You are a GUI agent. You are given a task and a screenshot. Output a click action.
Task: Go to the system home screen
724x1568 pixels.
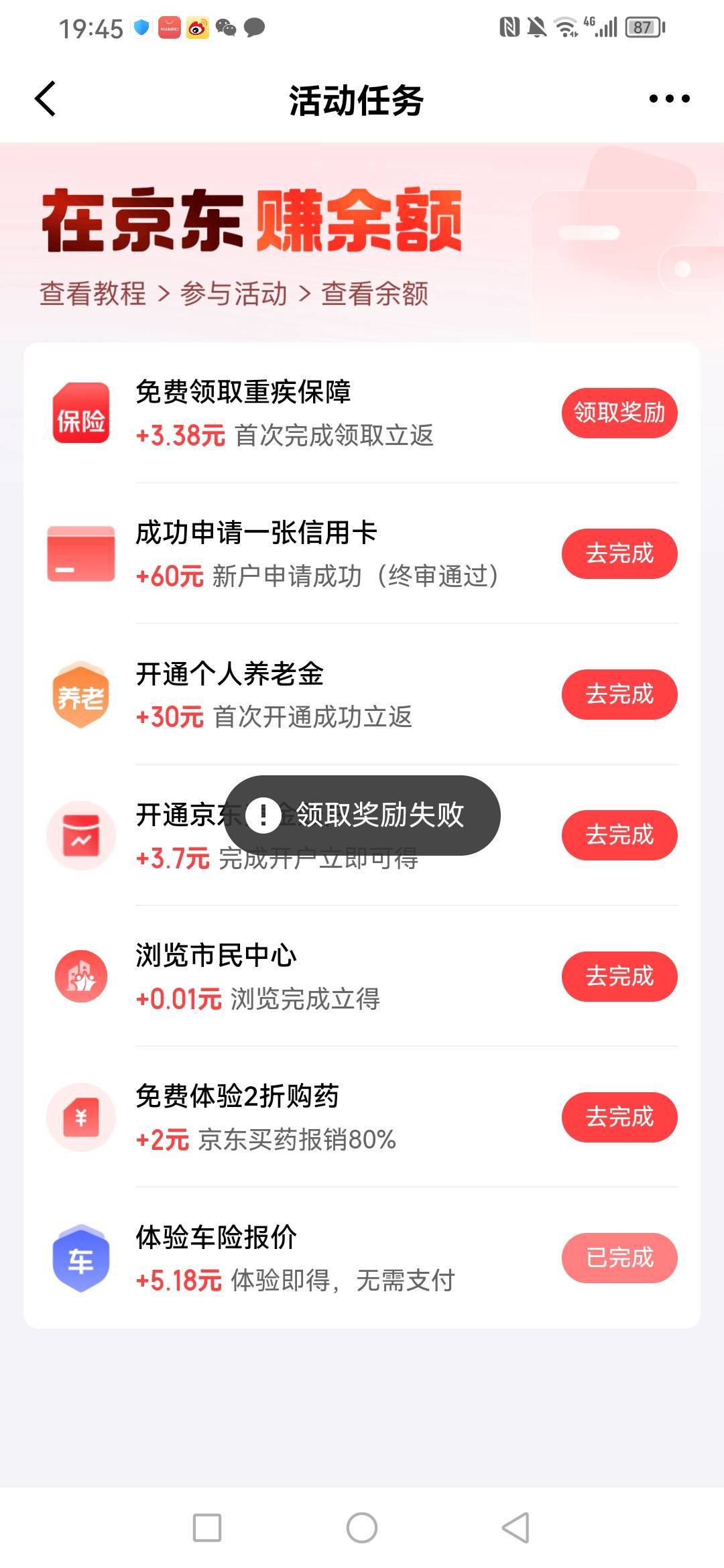(362, 1528)
